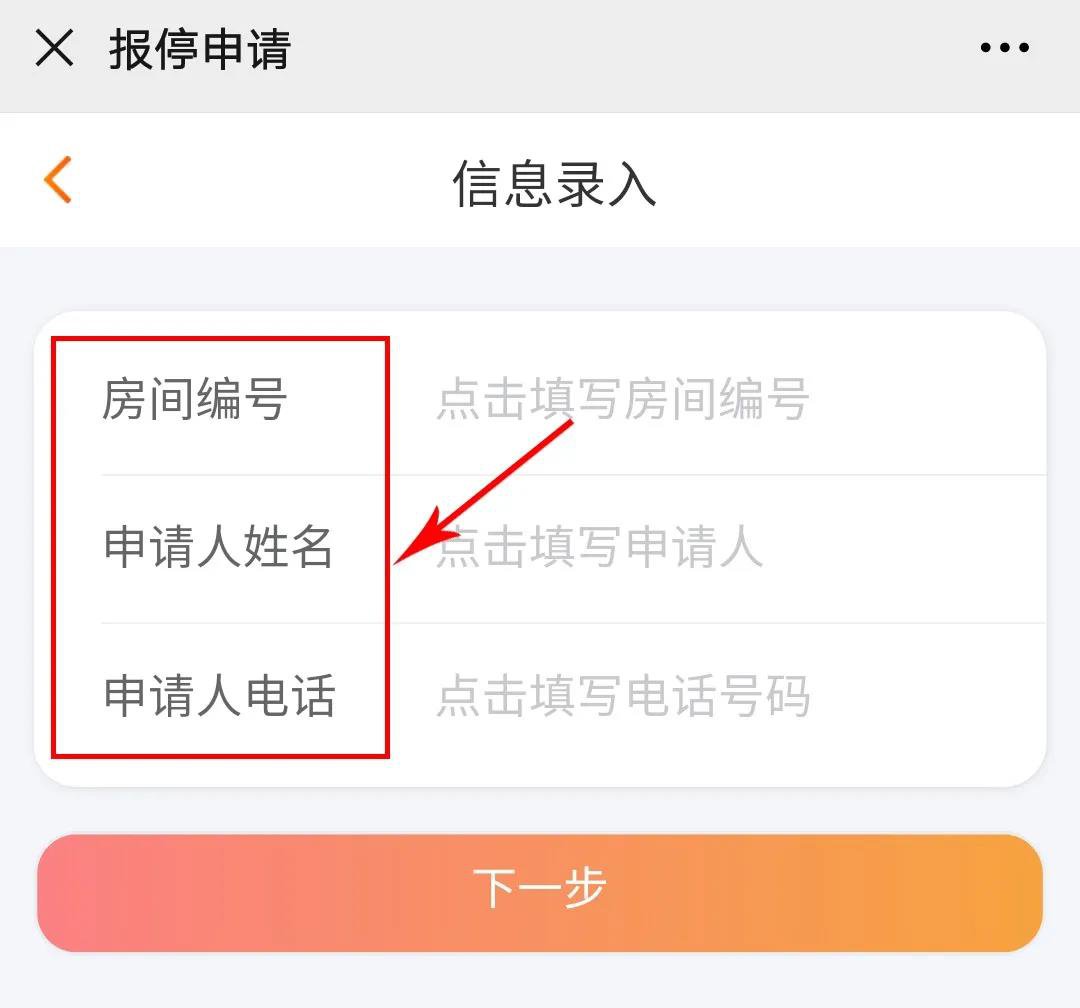The height and width of the screenshot is (1008, 1080).
Task: Close the 报停申请 mini program page
Action: 54,48
